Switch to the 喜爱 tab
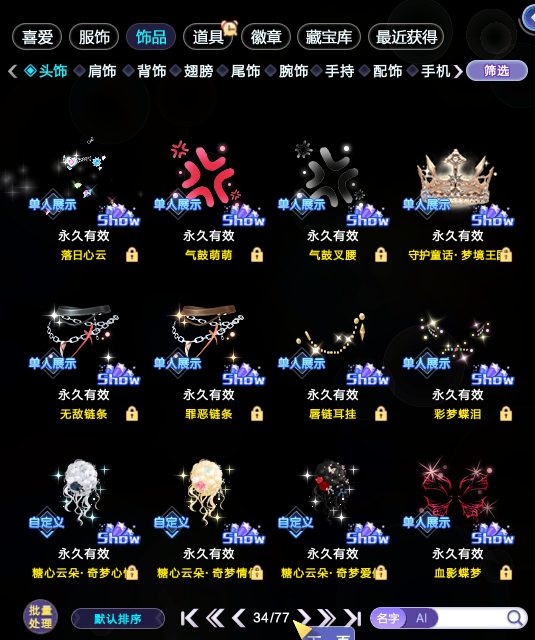This screenshot has width=535, height=640. click(37, 37)
